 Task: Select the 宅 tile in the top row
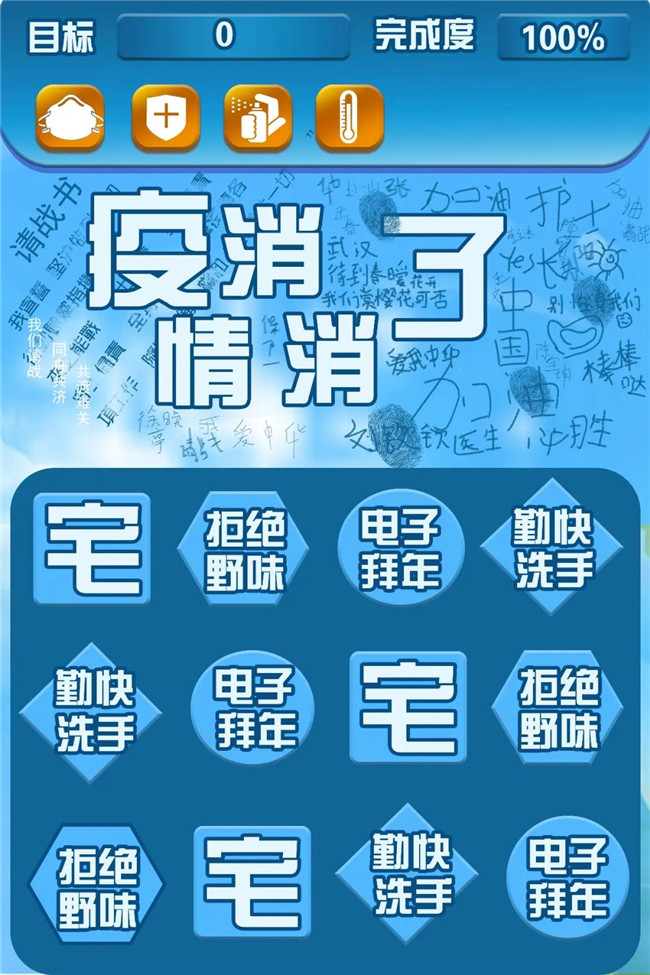[x=93, y=548]
